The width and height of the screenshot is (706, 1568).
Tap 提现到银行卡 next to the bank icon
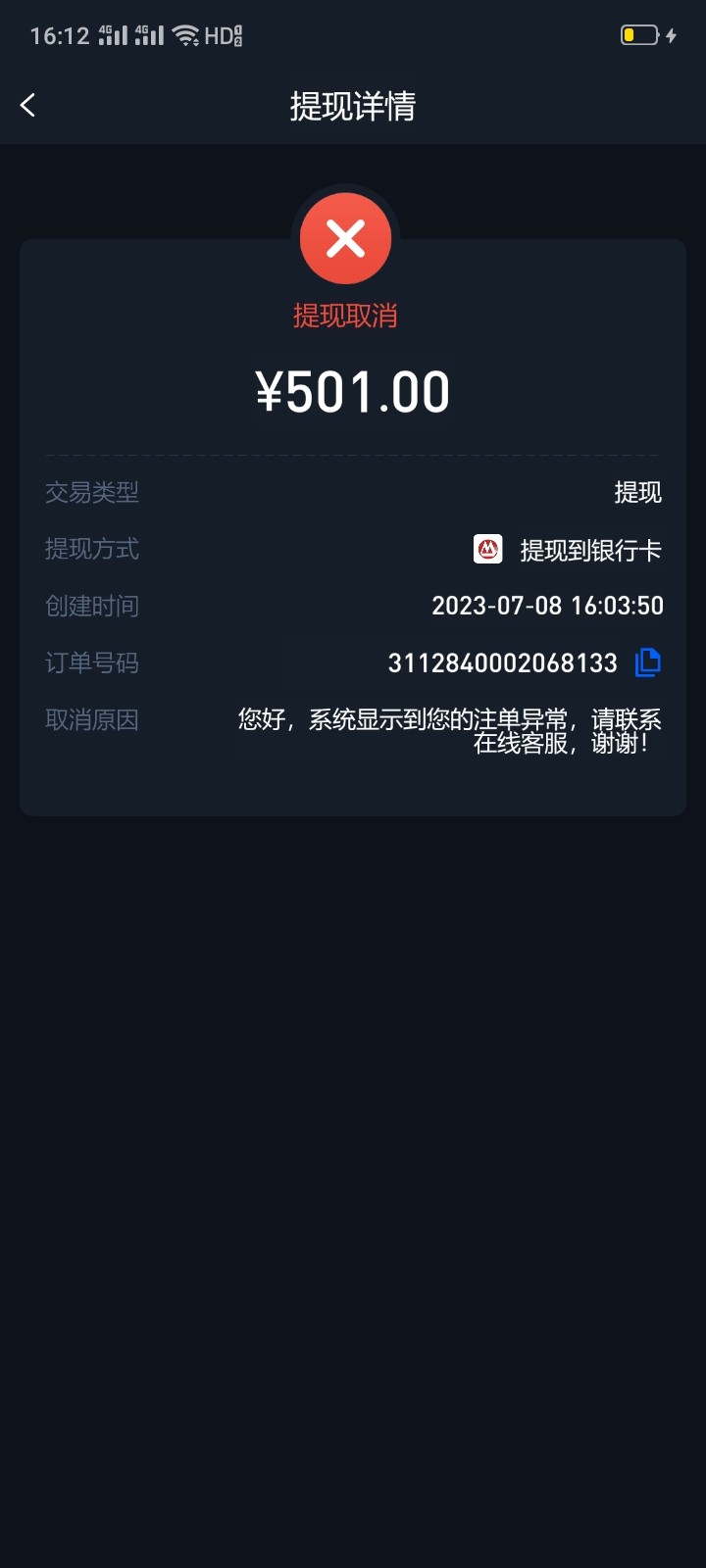click(x=590, y=550)
